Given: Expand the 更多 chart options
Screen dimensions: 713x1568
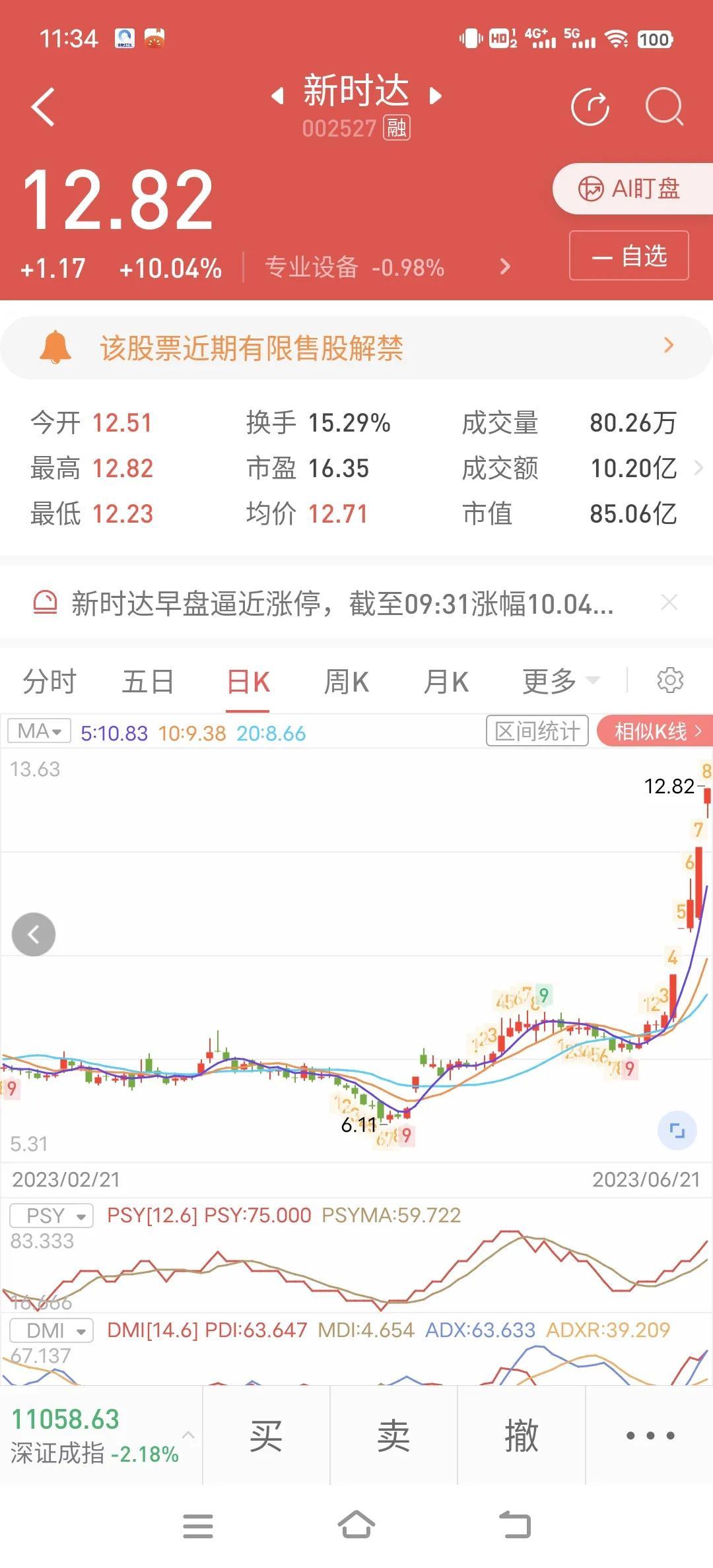Looking at the screenshot, I should (560, 681).
